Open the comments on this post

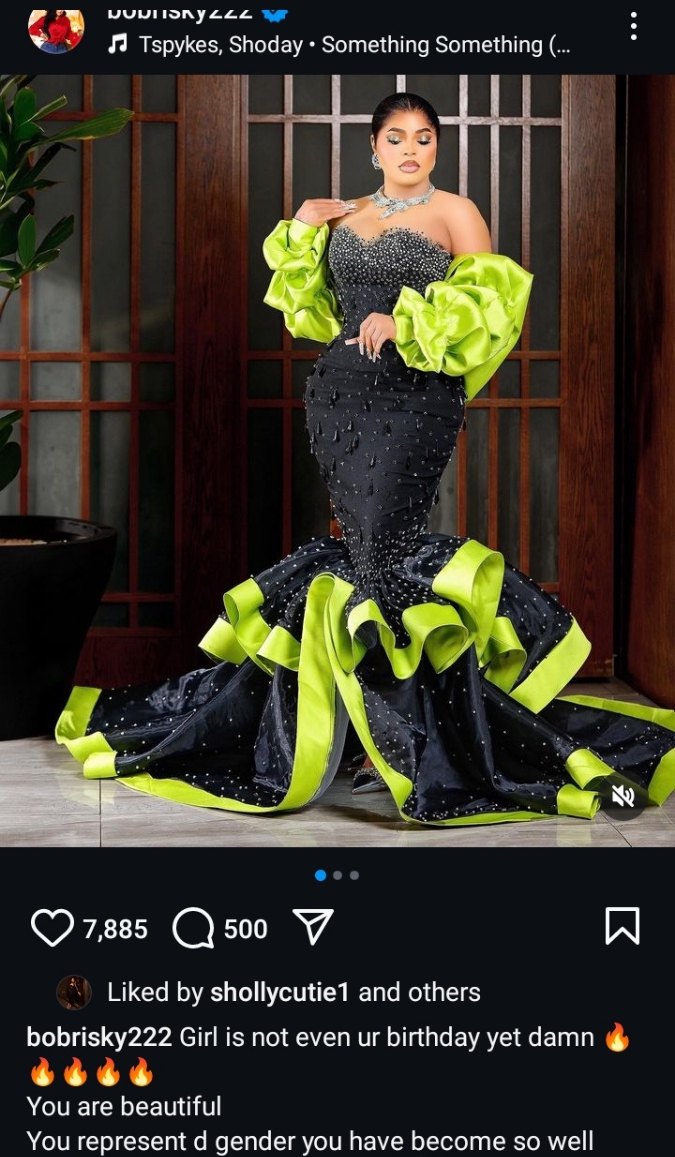(x=193, y=928)
